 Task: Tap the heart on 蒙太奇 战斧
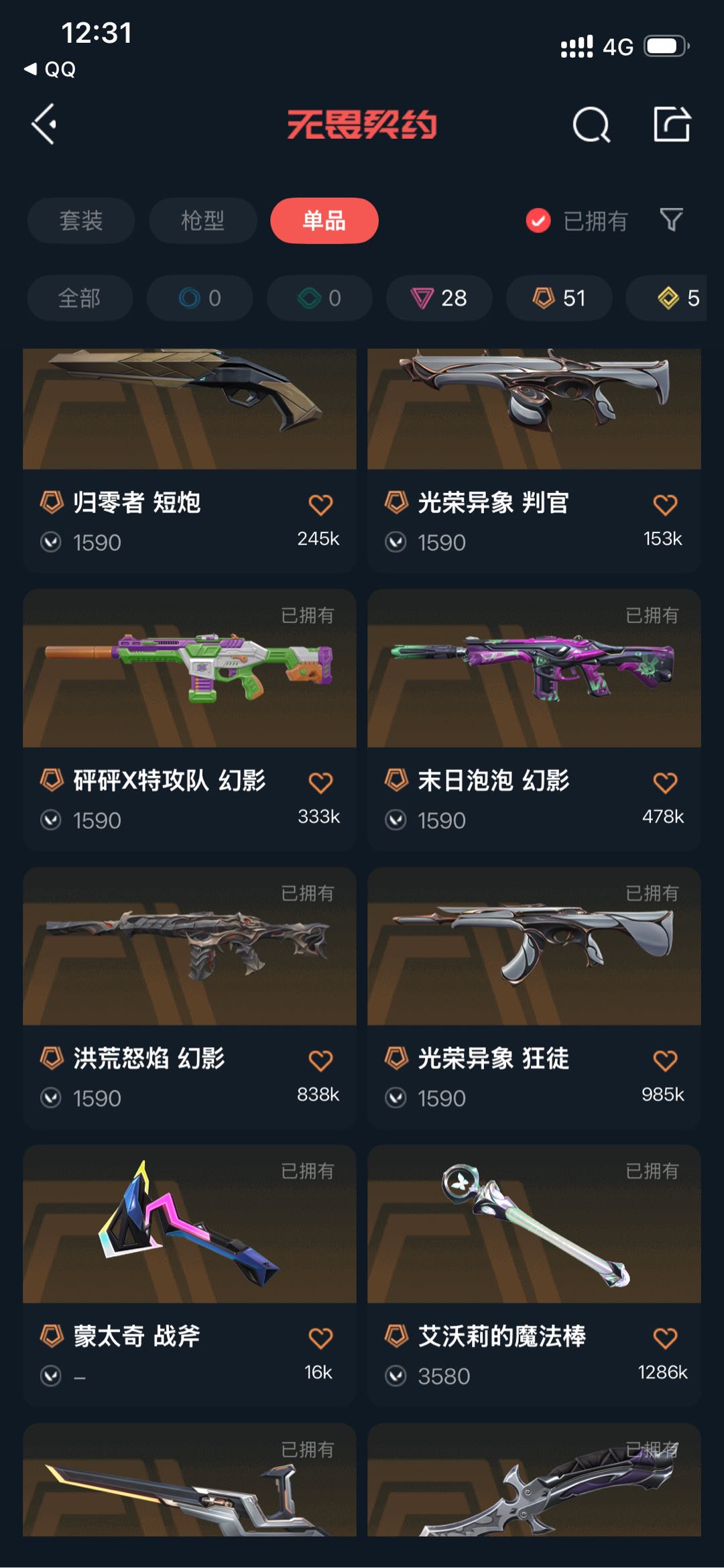click(320, 1338)
